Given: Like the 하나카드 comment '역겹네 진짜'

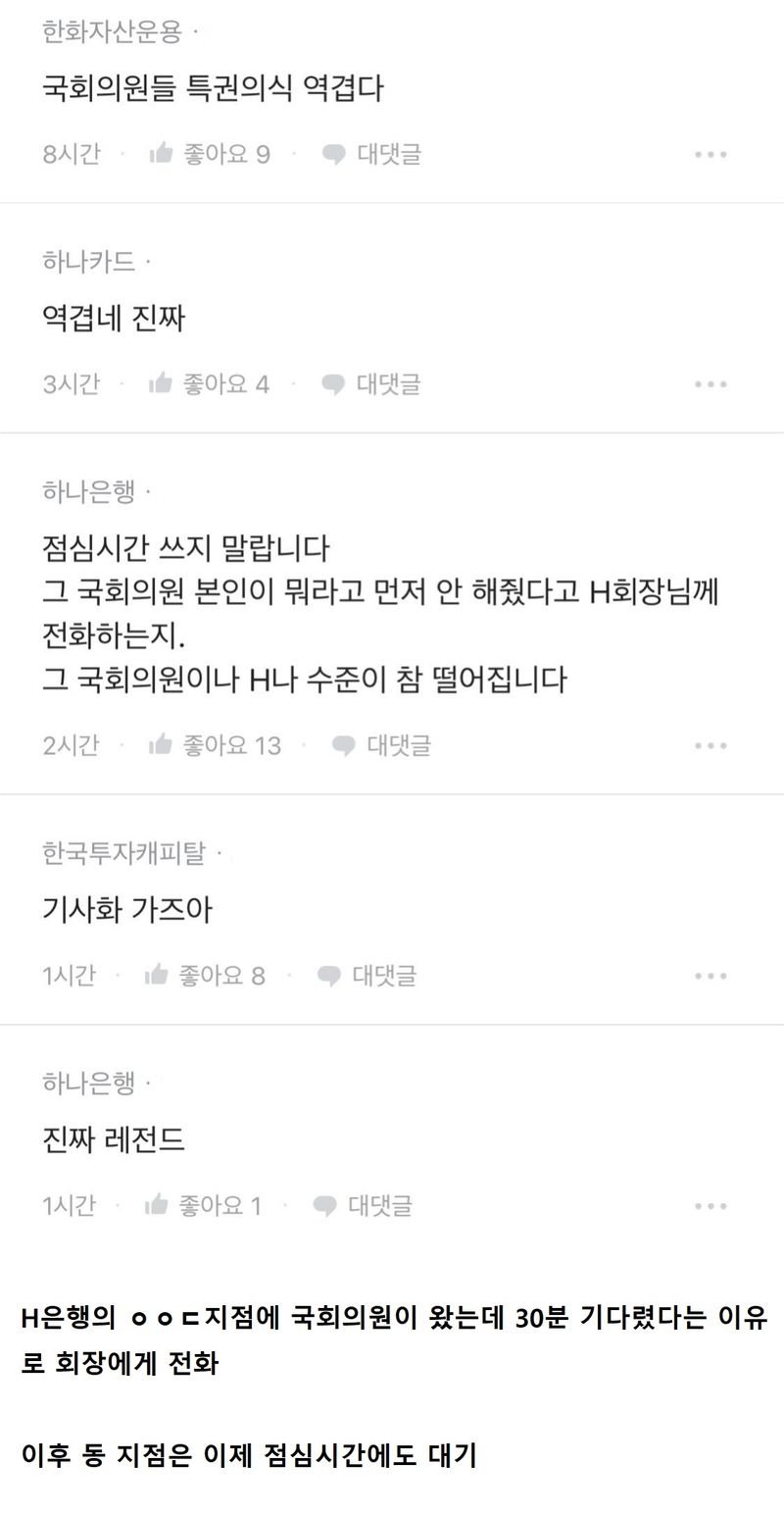Looking at the screenshot, I should pos(209,383).
